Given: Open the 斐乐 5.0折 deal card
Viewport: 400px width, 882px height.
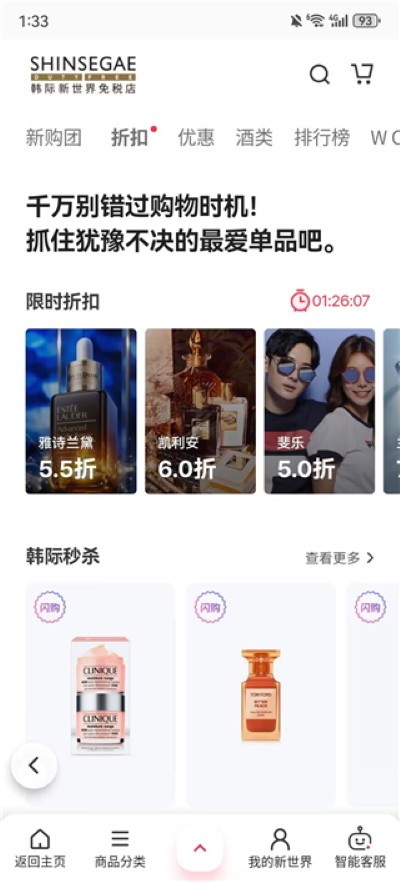Looking at the screenshot, I should [320, 411].
